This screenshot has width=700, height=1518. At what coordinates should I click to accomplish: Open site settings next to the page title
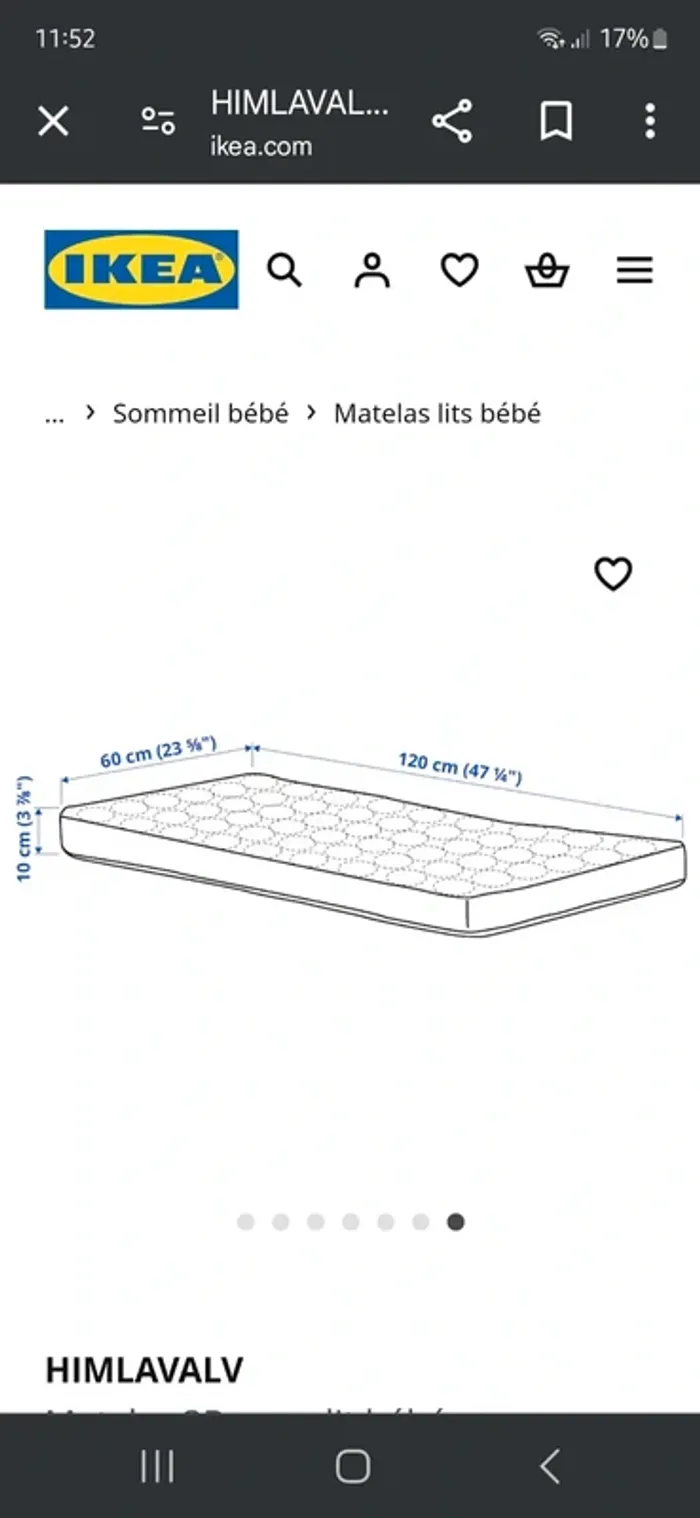tap(158, 122)
